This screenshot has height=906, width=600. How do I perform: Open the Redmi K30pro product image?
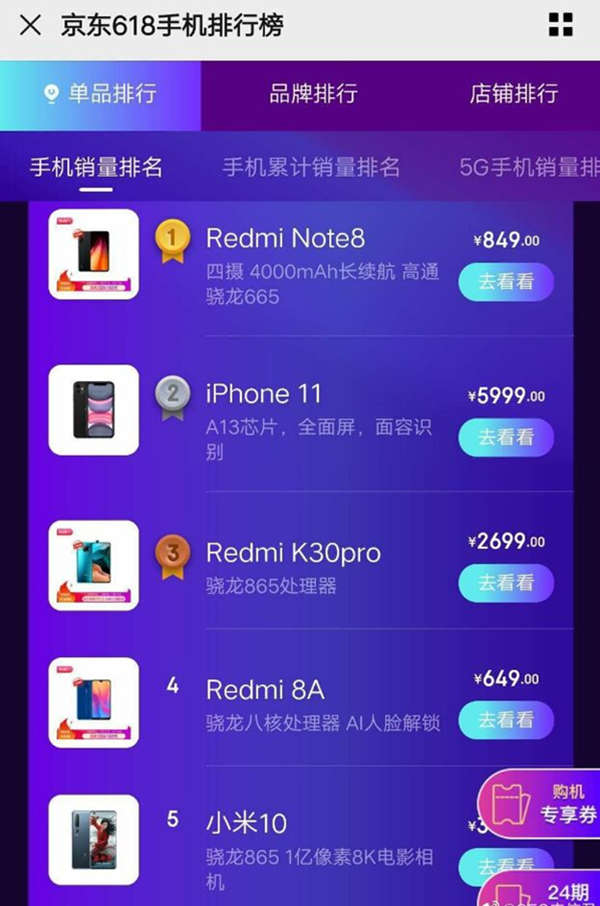(94, 565)
